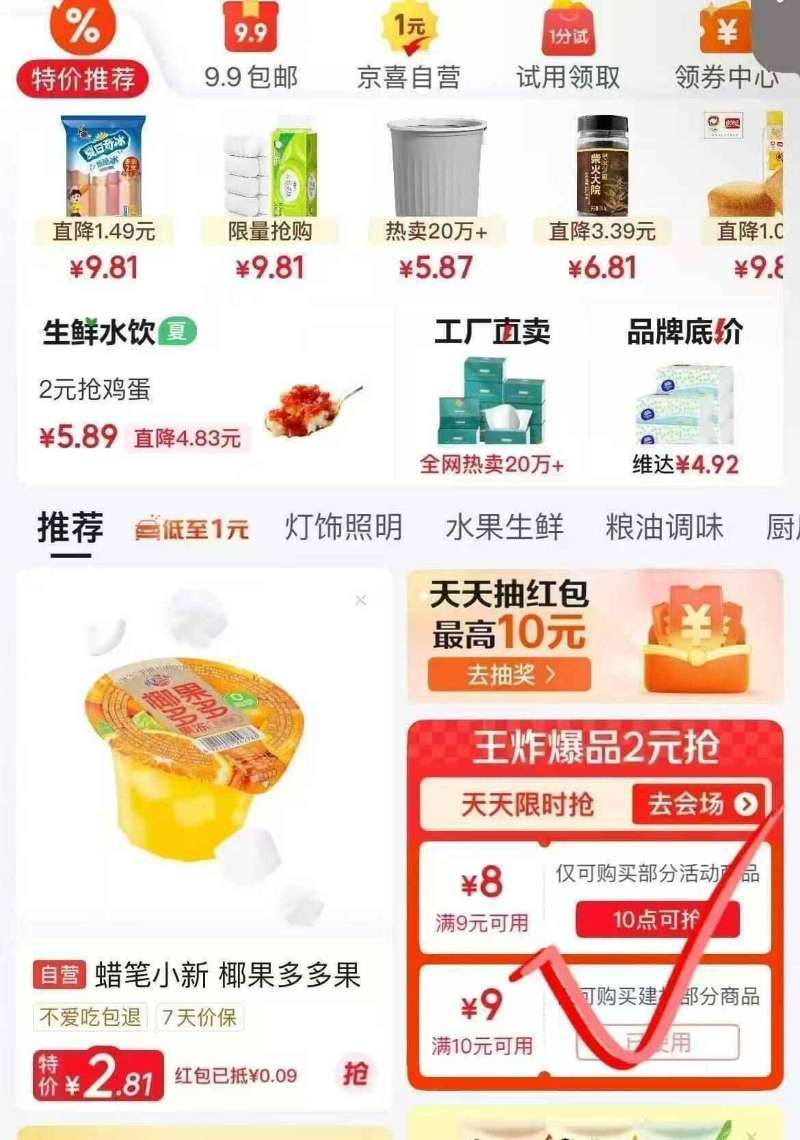Dismiss the jelly product card with the X
This screenshot has height=1140, width=800.
(361, 600)
